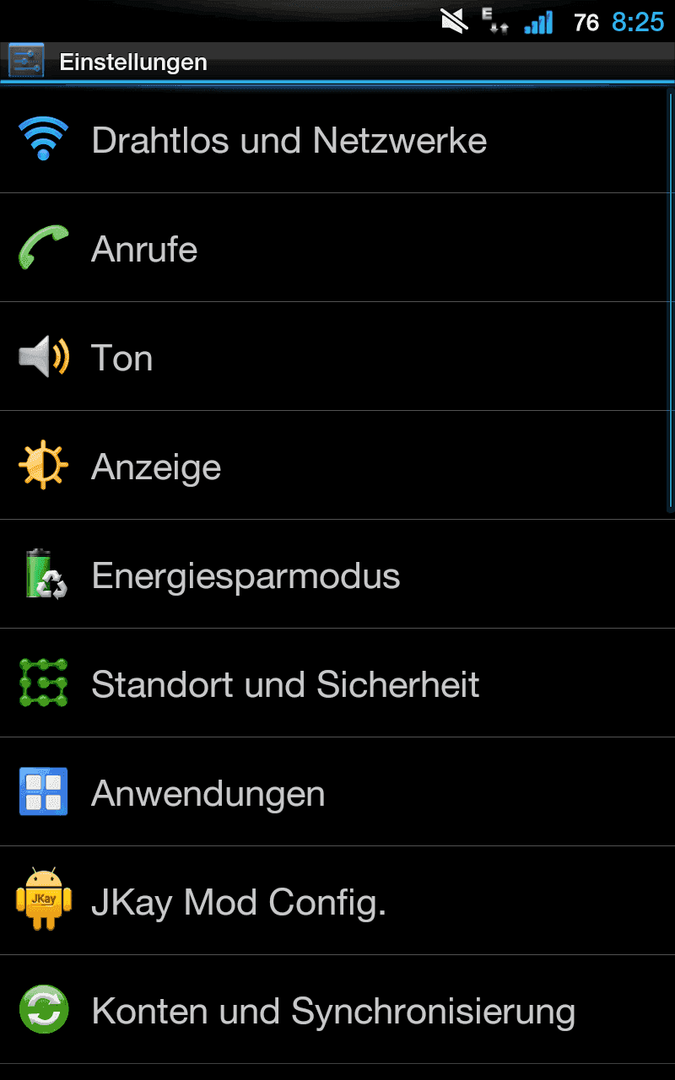Image resolution: width=675 pixels, height=1080 pixels.
Task: Open JKay Mod Config.
Action: (x=338, y=901)
